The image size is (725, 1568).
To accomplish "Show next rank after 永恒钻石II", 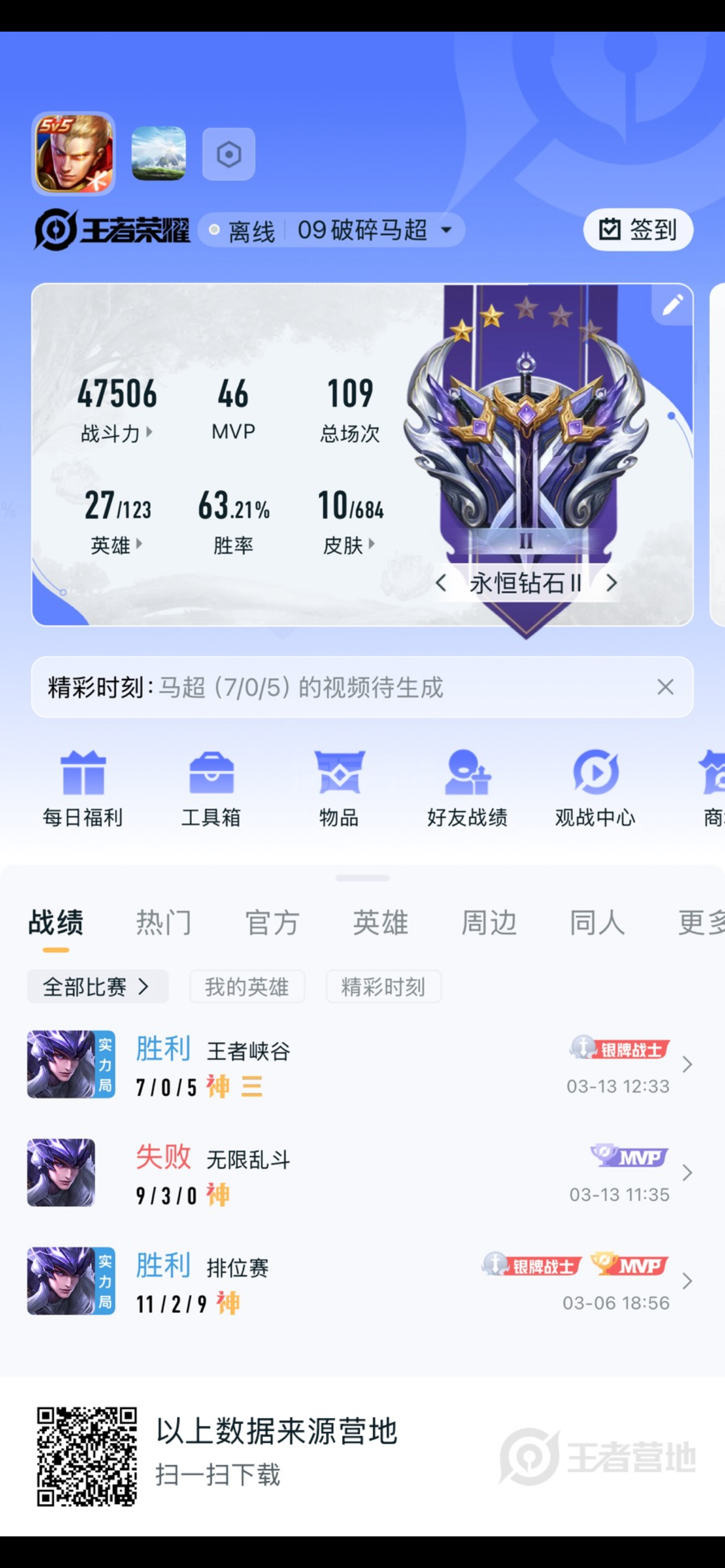I will 612,583.
